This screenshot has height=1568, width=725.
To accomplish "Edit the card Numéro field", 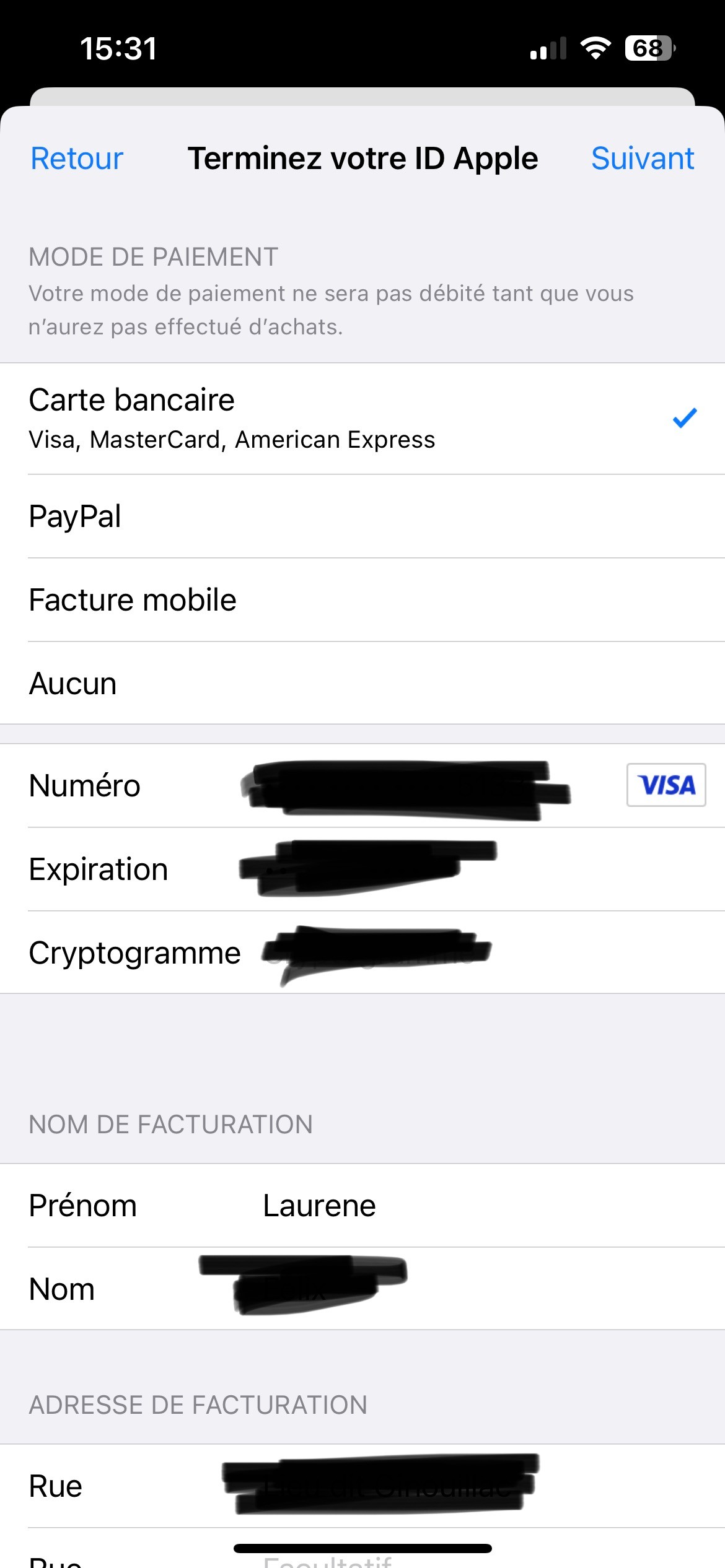I will (x=403, y=786).
